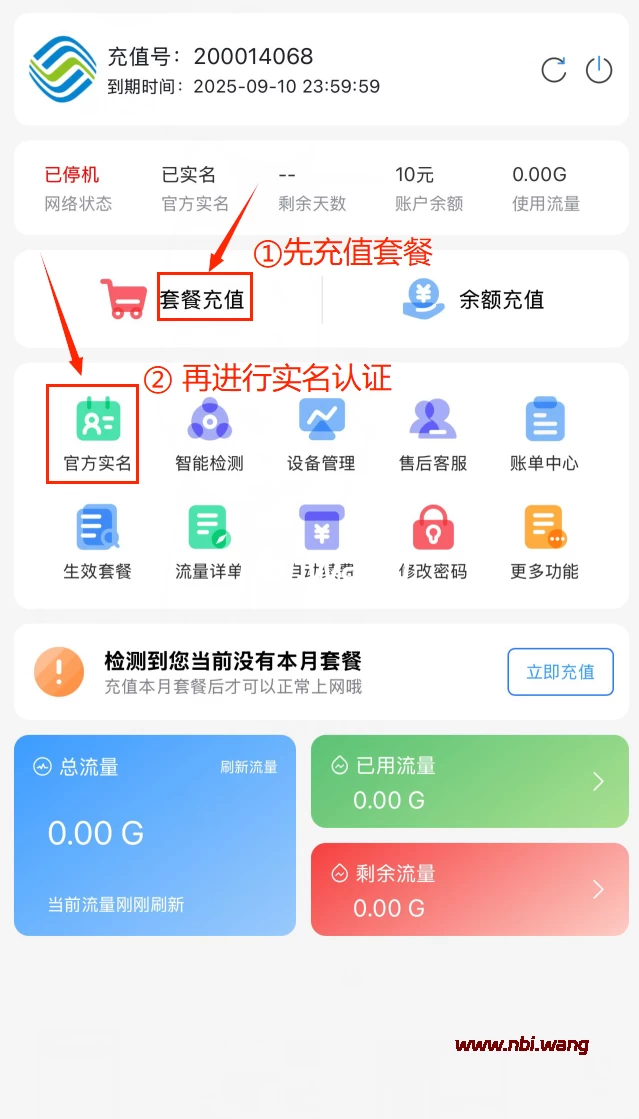Open the 已用流量 used data card
This screenshot has width=639, height=1119.
pyautogui.click(x=470, y=782)
